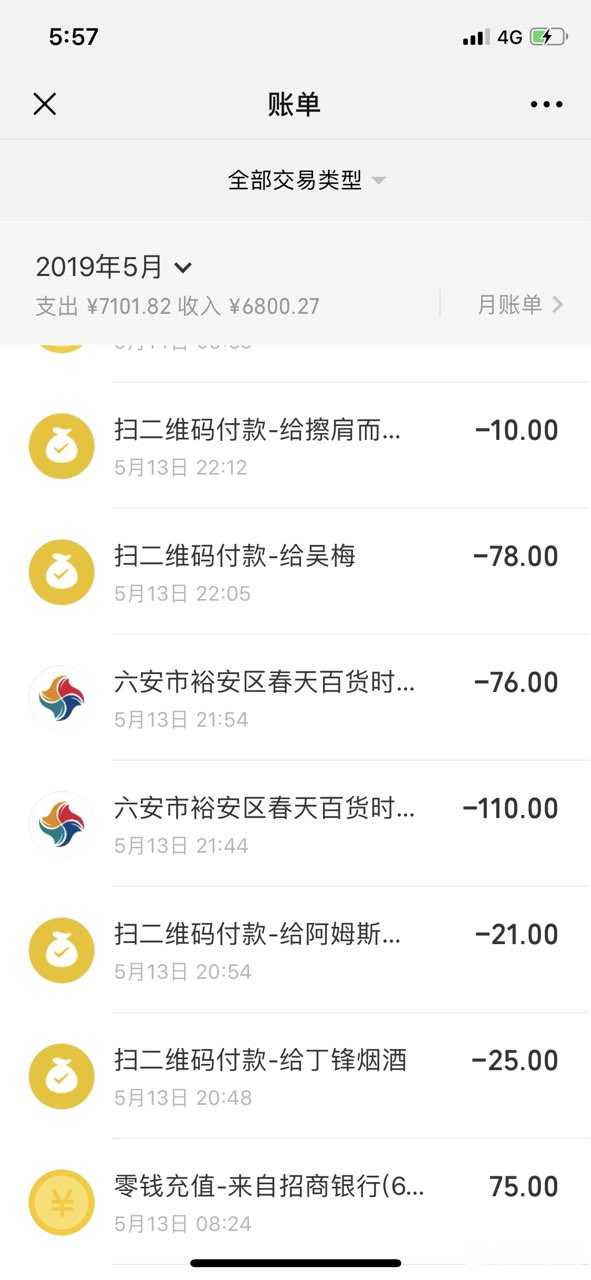Open the 月账单 monthly bill

coord(520,304)
